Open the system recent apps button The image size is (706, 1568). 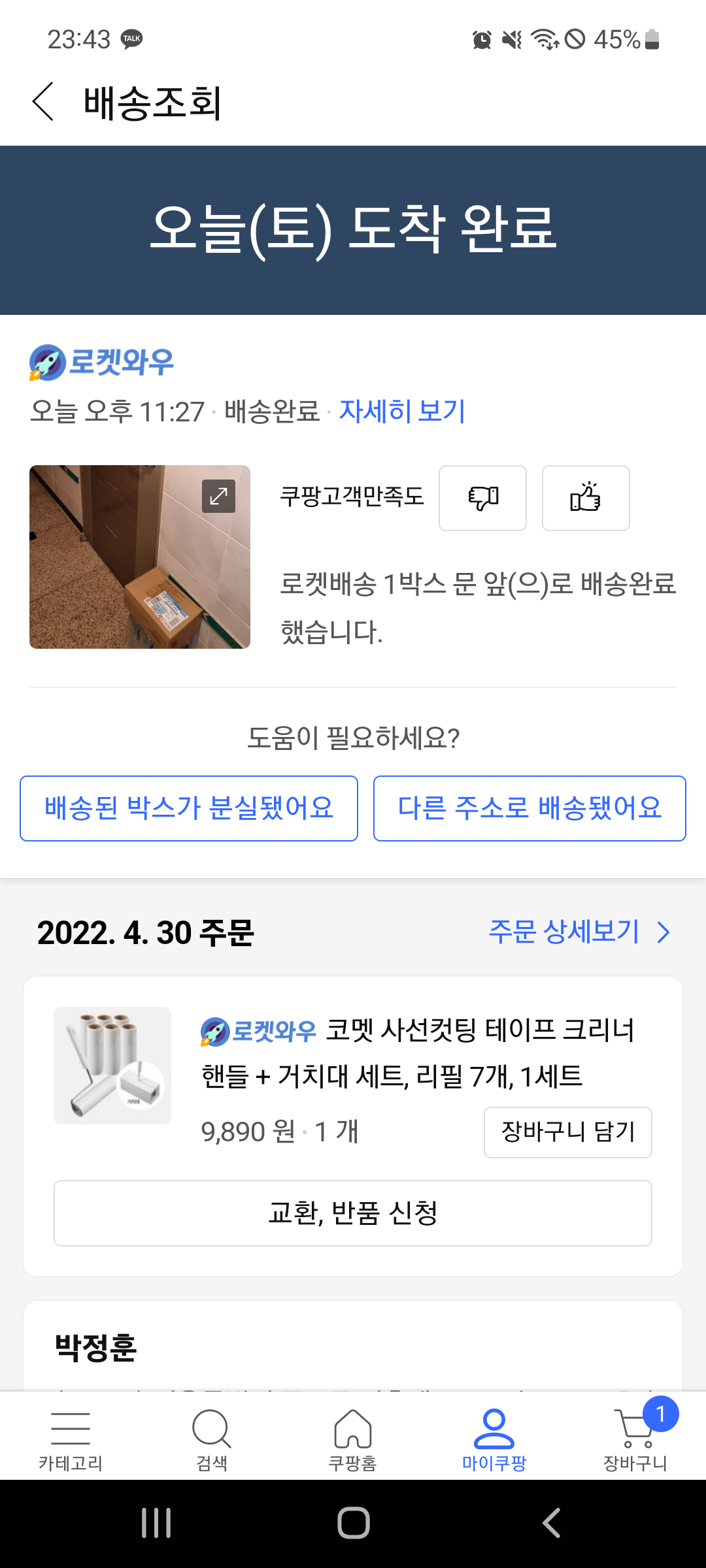pos(156,1524)
